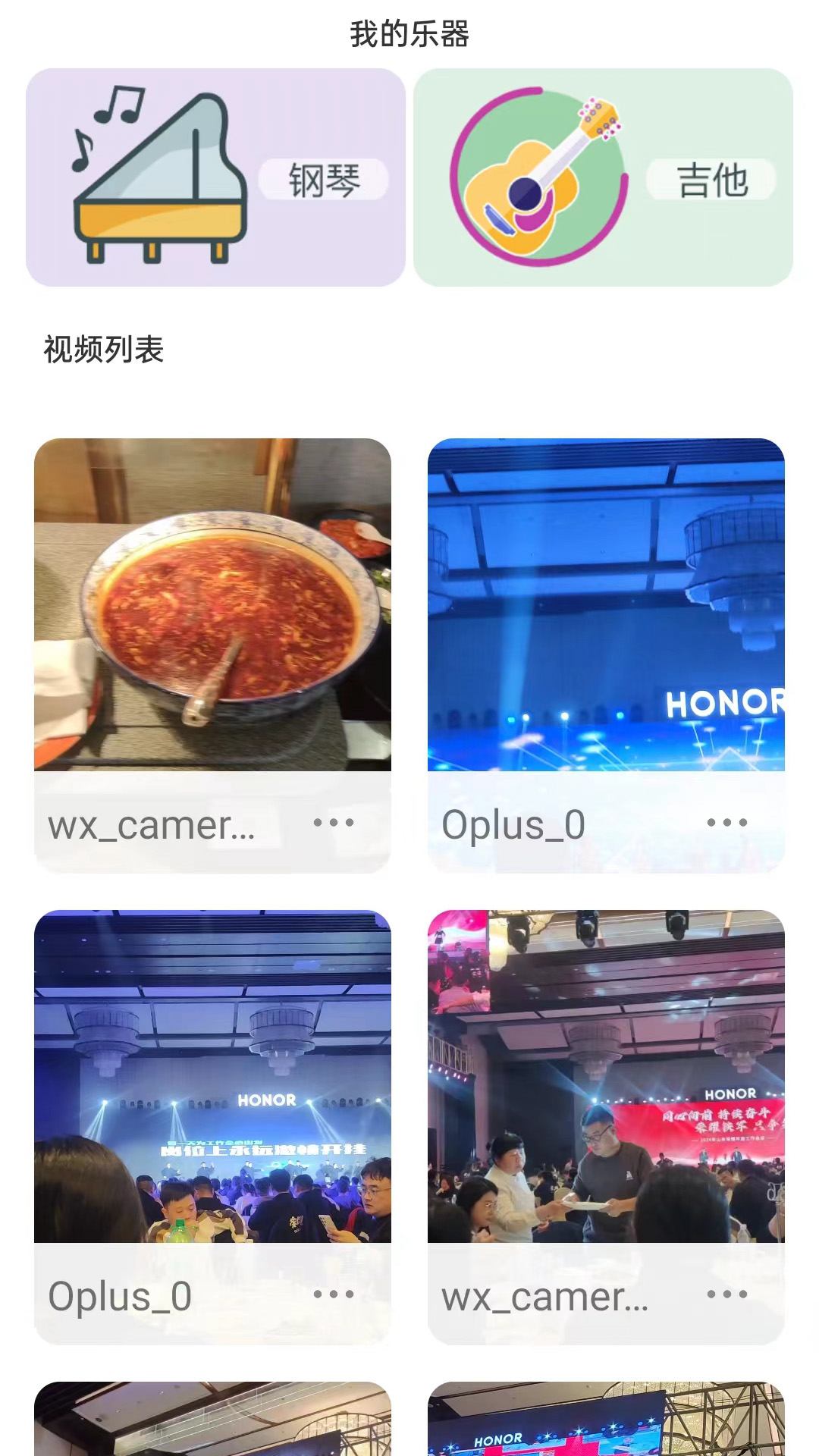This screenshot has height=1456, width=819.
Task: Open more options for the red-banner wx_camer video
Action: coord(727,1294)
